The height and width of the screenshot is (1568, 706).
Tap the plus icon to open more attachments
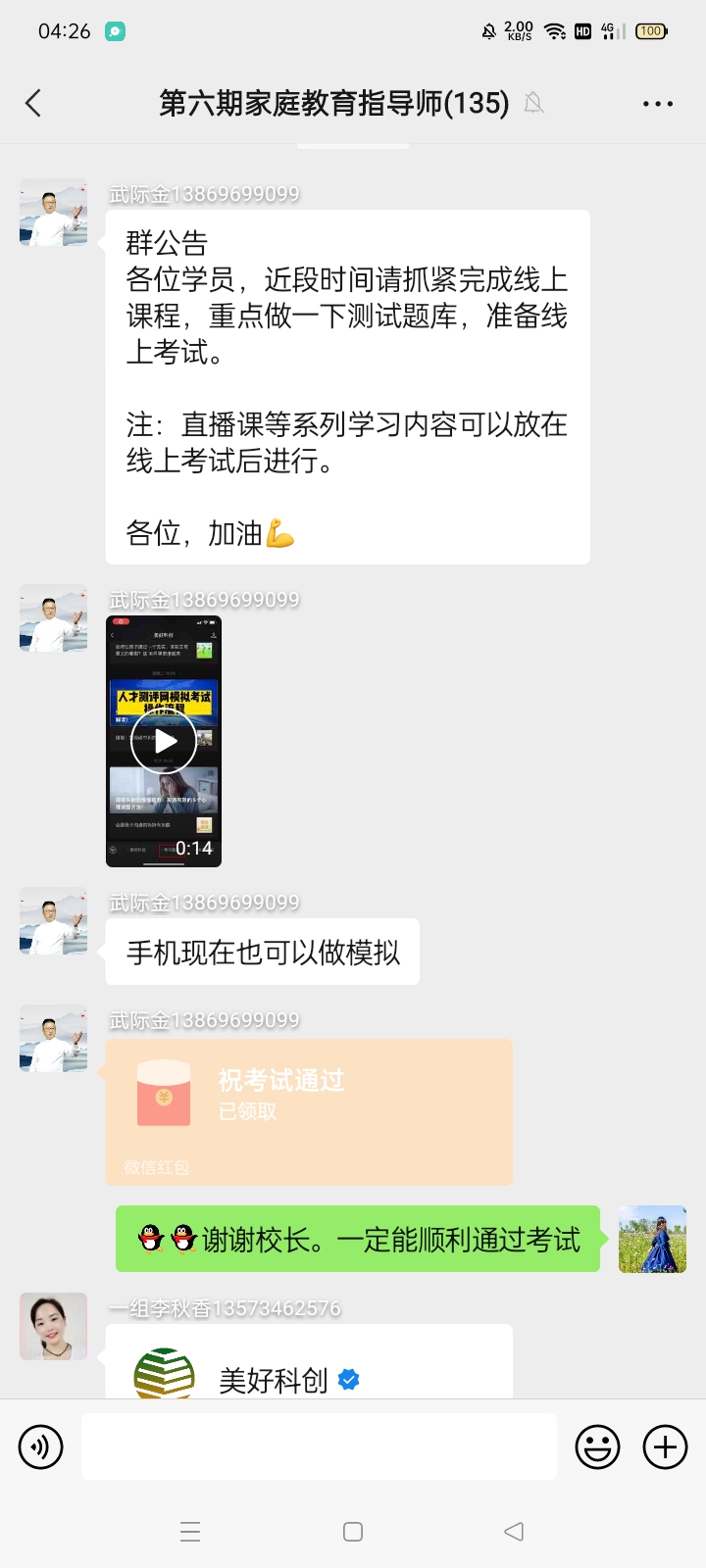pos(666,1446)
